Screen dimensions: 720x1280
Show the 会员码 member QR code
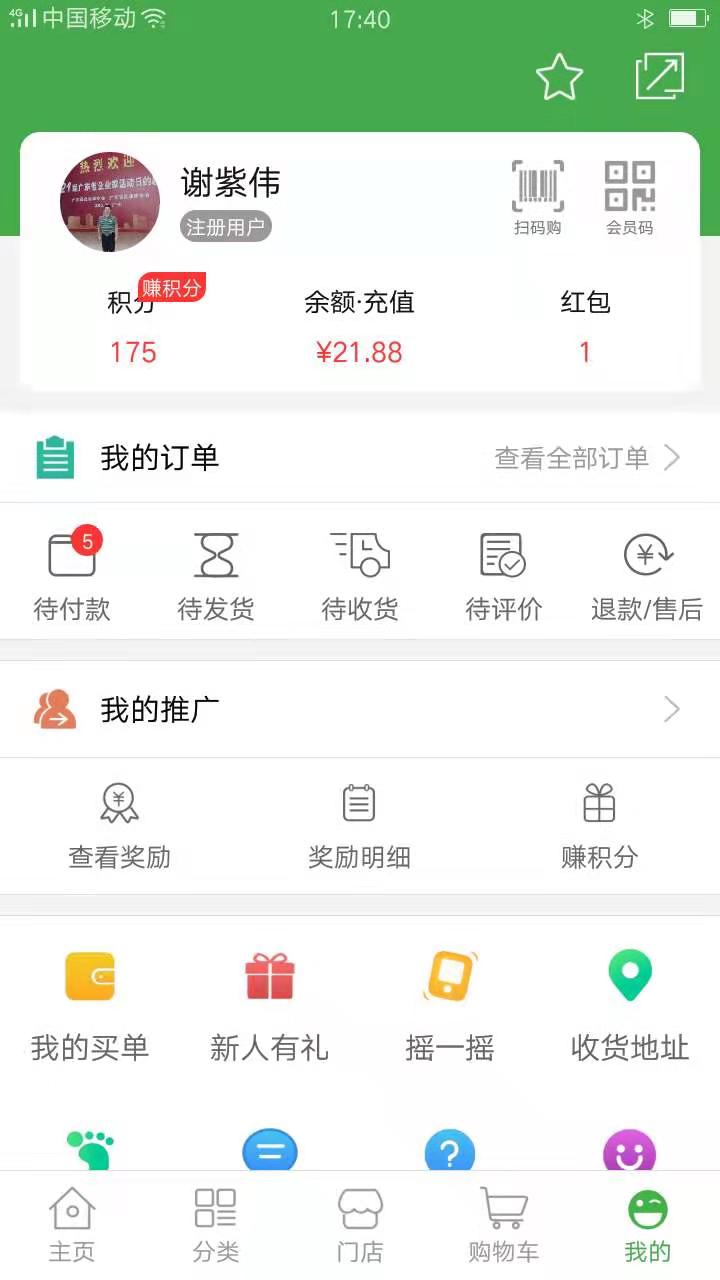pos(630,199)
